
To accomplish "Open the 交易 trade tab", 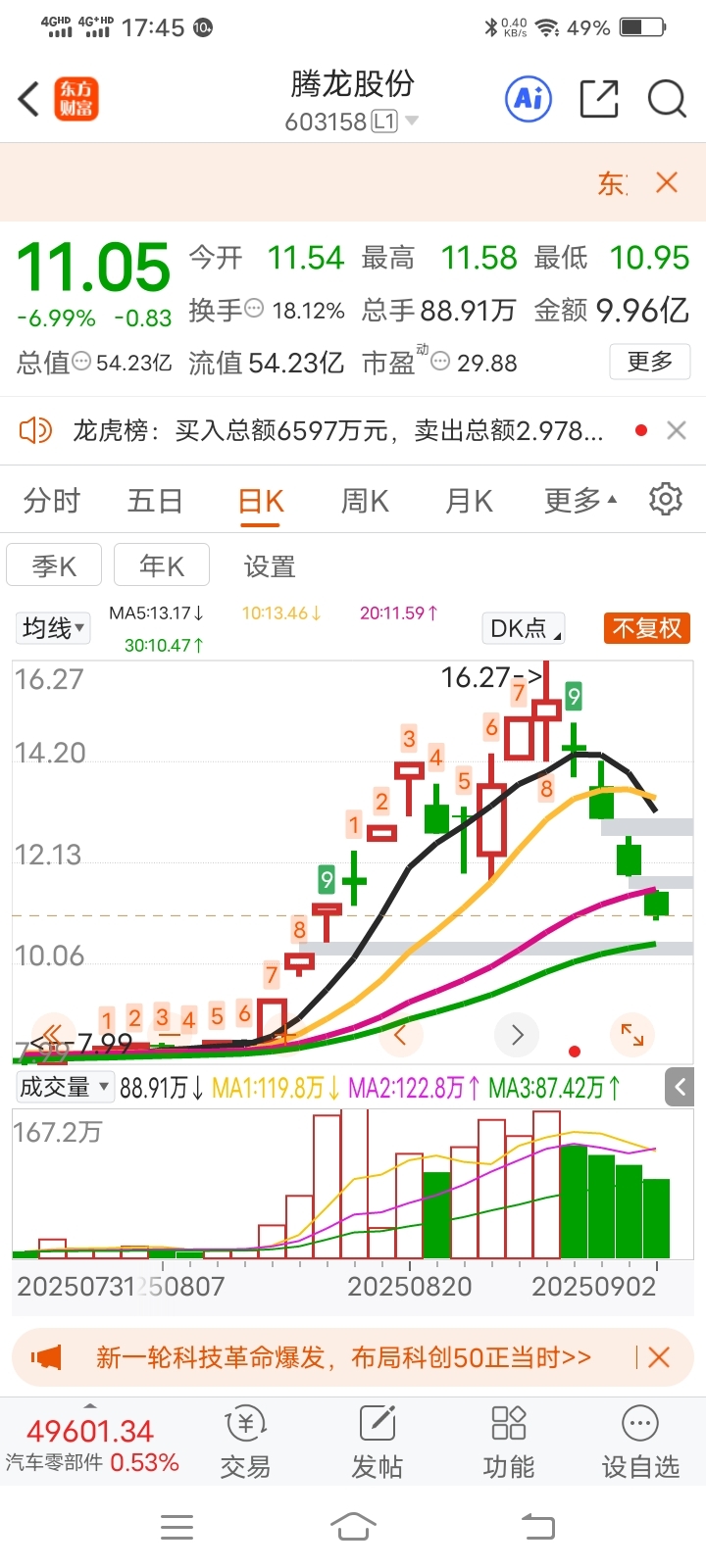I will point(245,1443).
